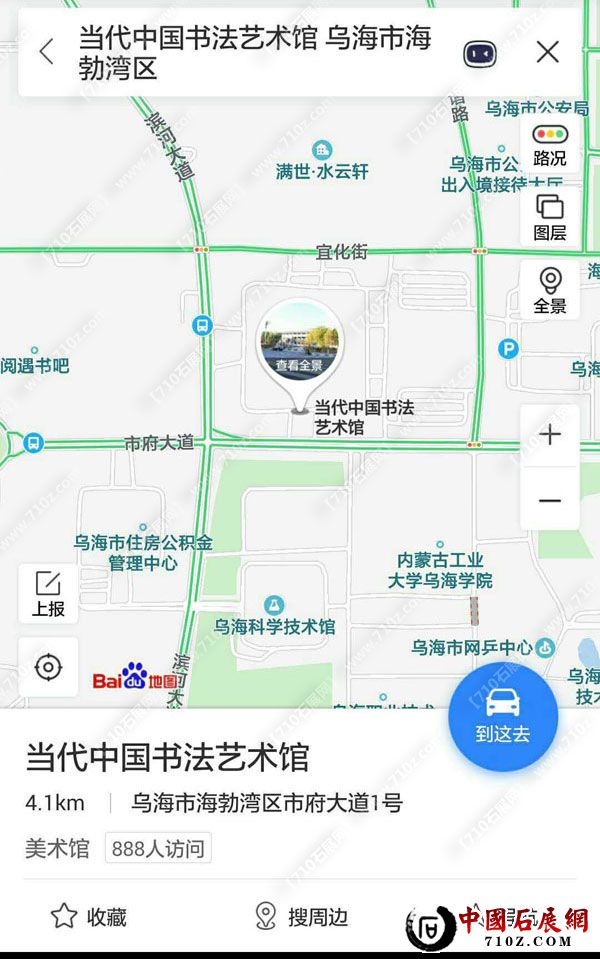The height and width of the screenshot is (959, 600).
Task: Open the 当代中国书法艺术馆 details card
Action: click(167, 757)
